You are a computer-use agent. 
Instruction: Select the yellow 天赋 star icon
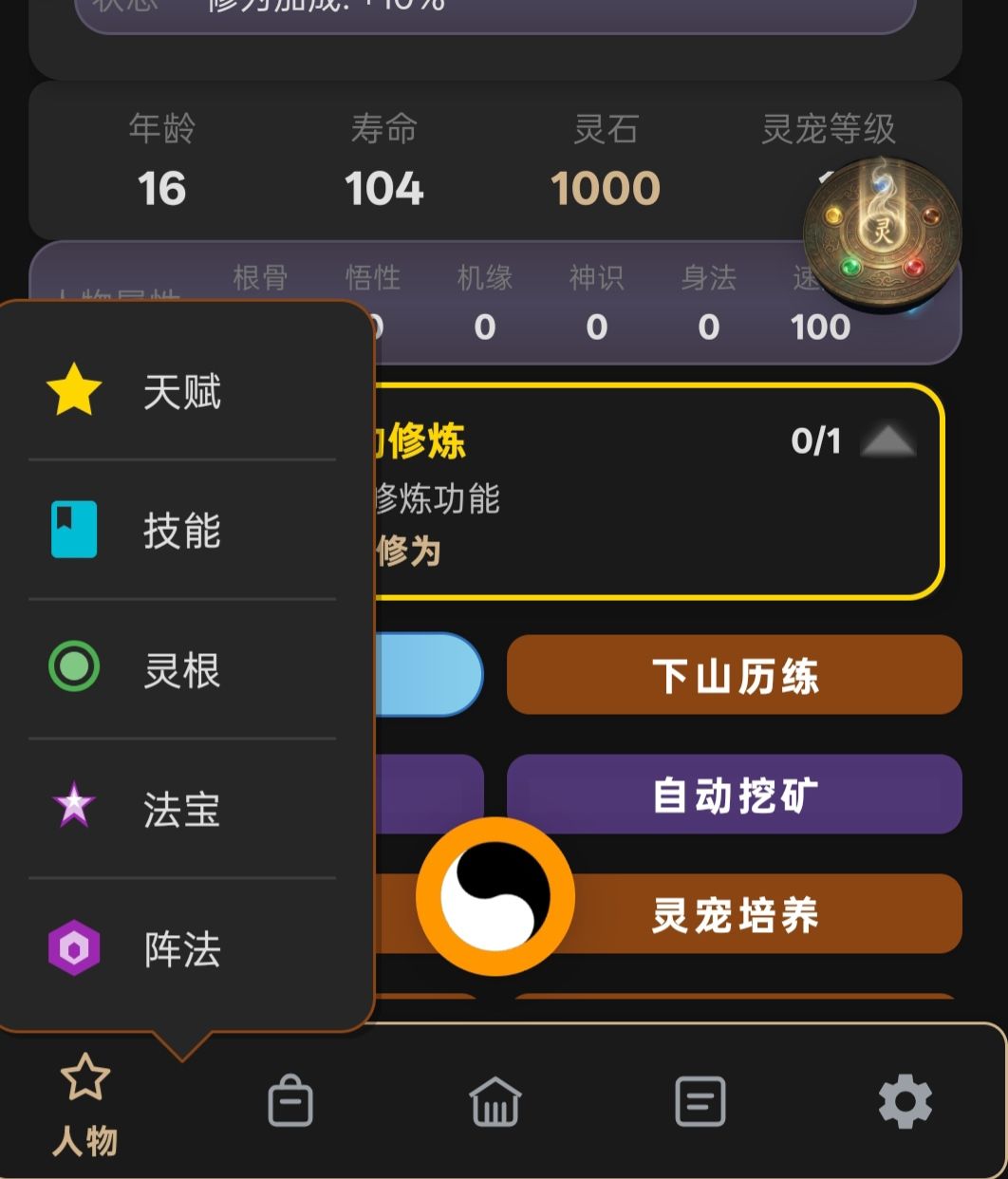pyautogui.click(x=72, y=393)
